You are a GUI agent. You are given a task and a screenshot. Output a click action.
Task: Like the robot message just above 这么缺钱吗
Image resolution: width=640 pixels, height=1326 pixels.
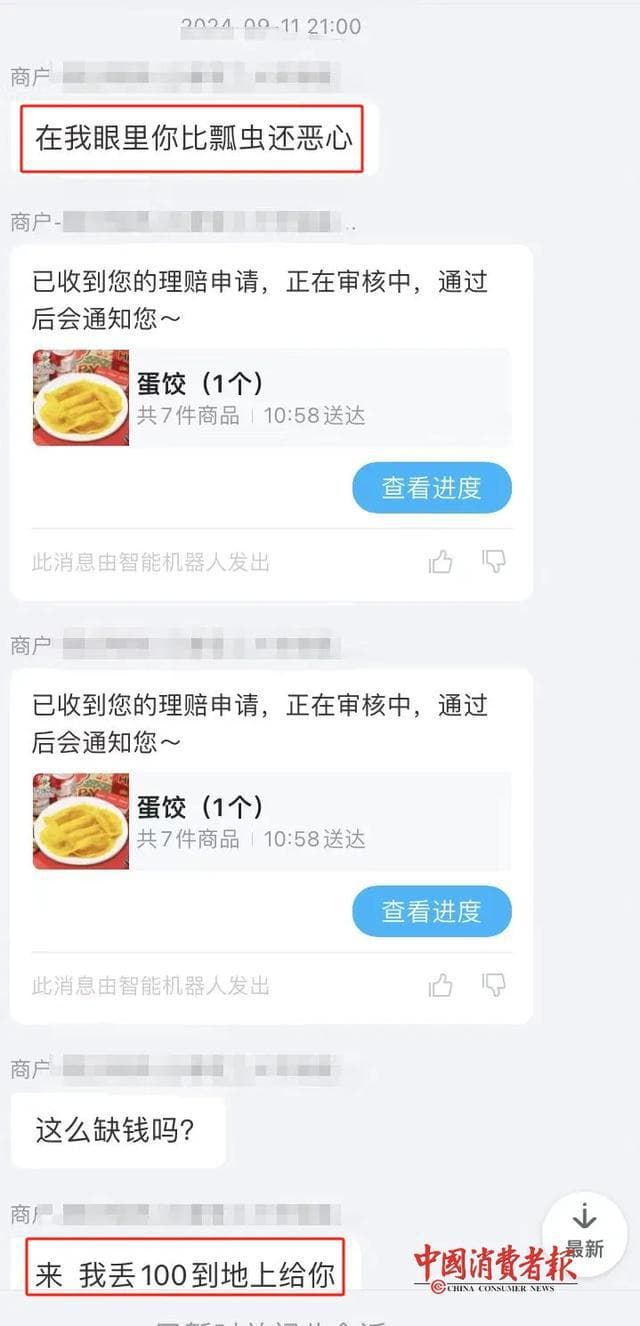[441, 986]
